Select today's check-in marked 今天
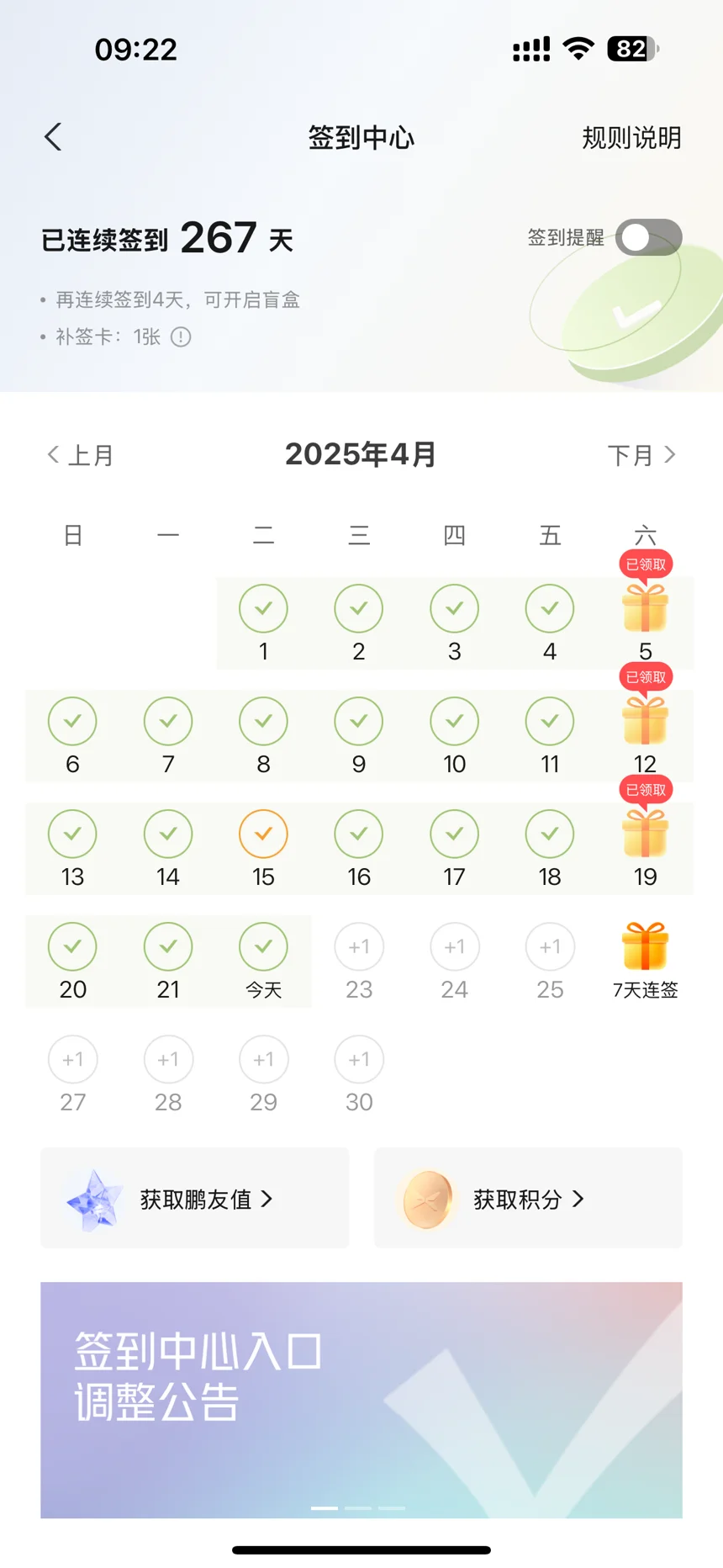Viewport: 723px width, 1568px height. [263, 948]
